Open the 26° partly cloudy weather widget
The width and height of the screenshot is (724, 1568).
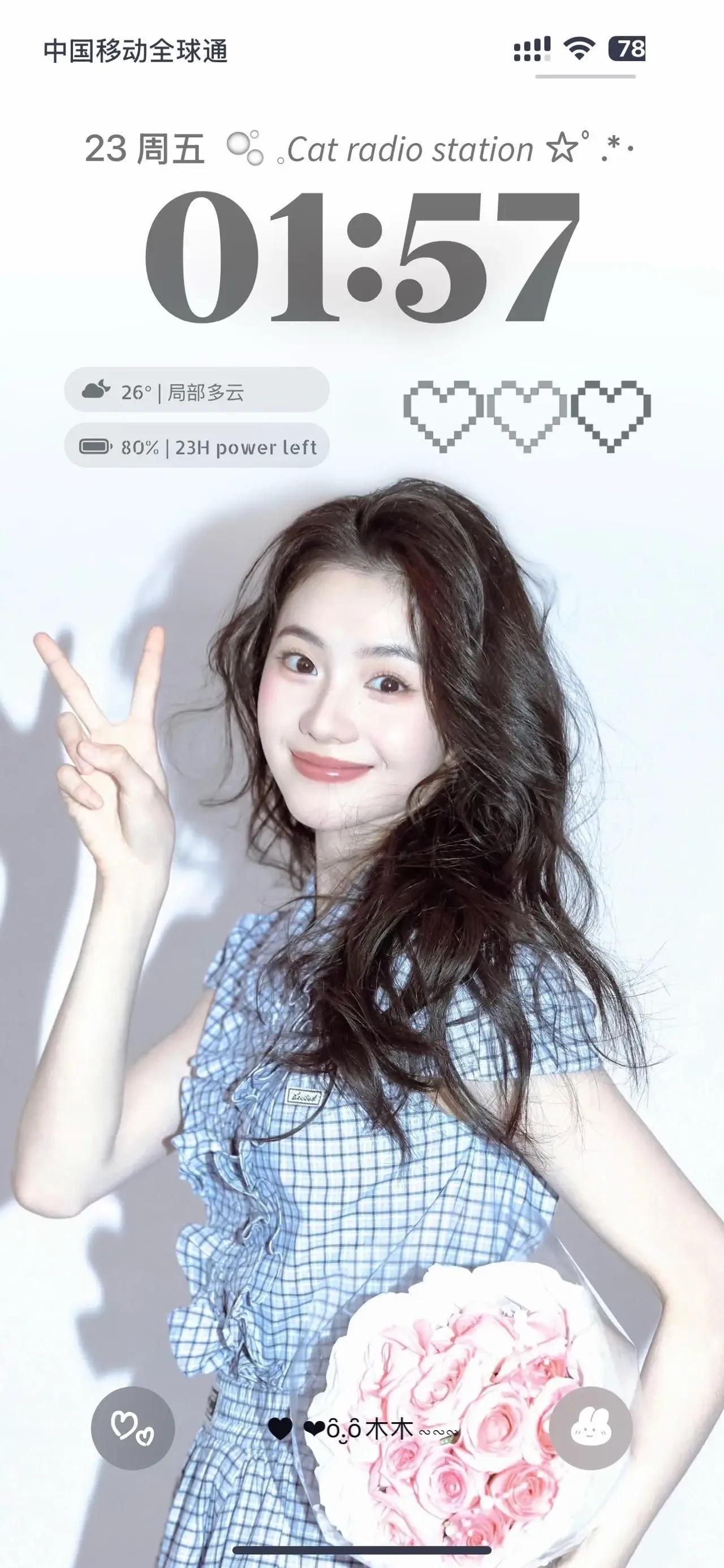[x=197, y=390]
